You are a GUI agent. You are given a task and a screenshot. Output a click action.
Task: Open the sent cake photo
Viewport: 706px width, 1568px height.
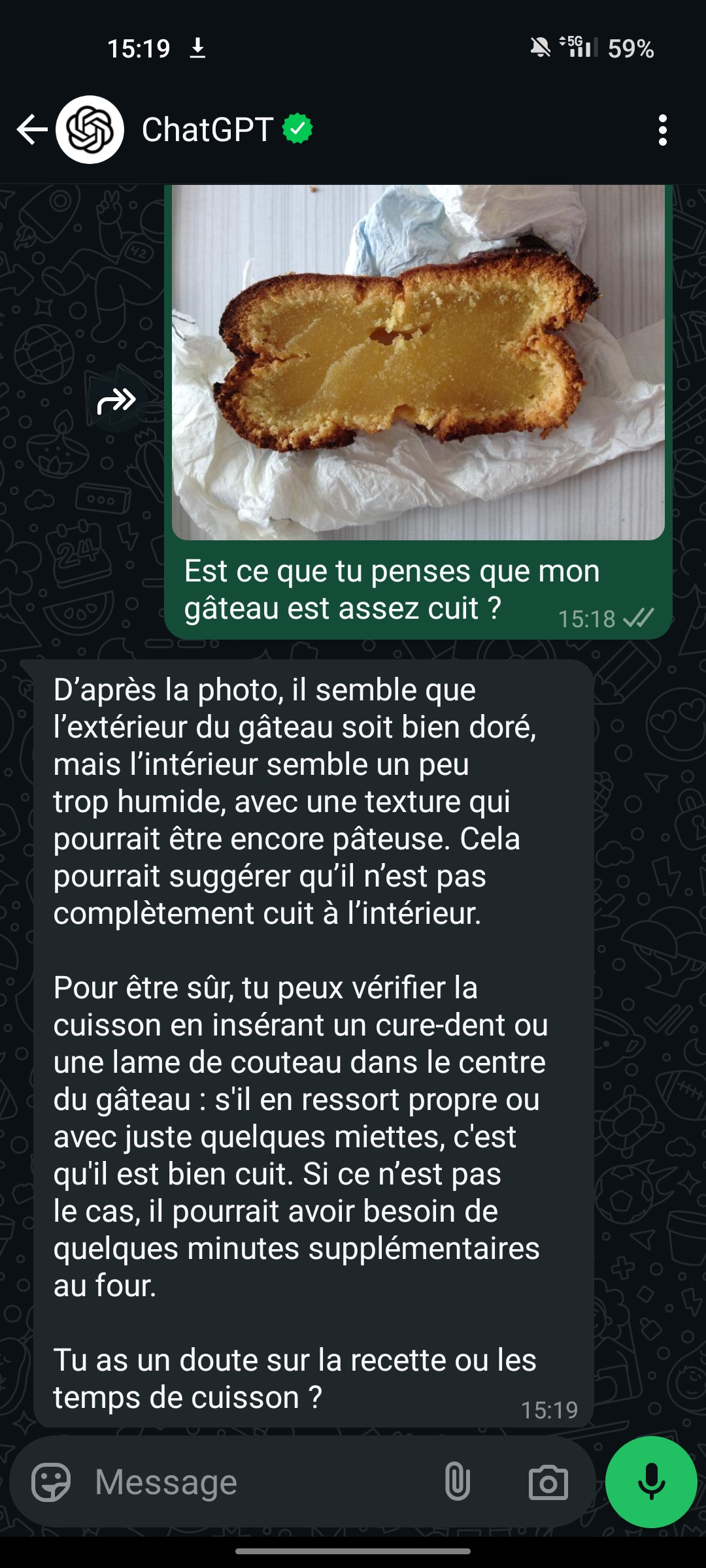[418, 363]
